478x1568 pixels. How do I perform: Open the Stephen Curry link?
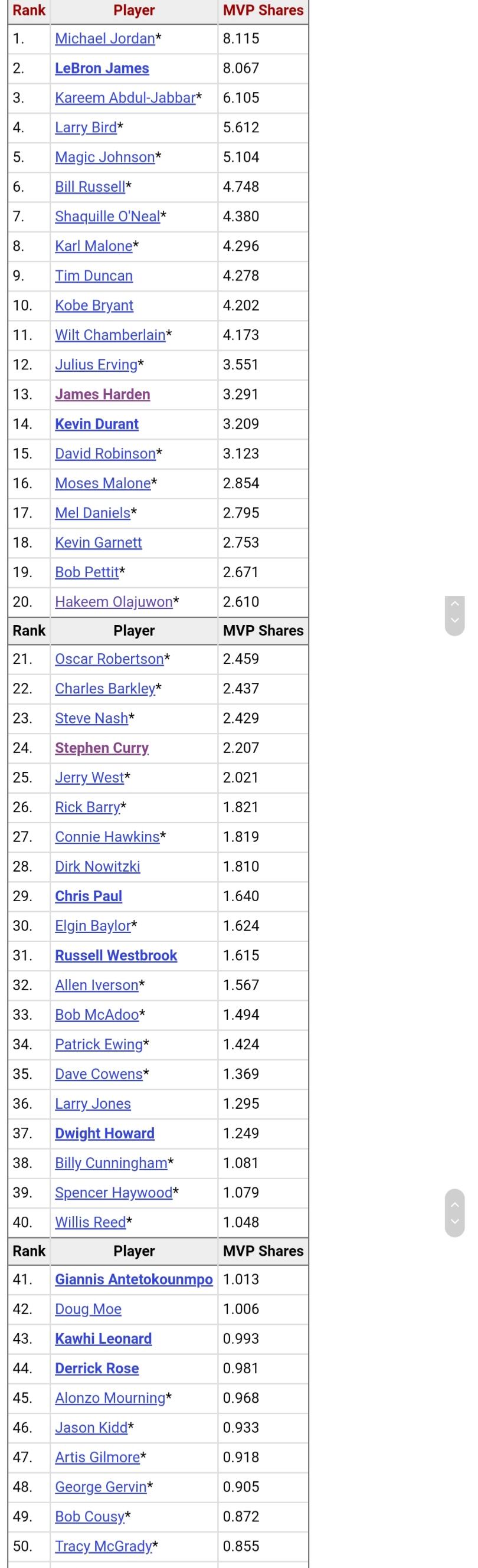coord(102,748)
